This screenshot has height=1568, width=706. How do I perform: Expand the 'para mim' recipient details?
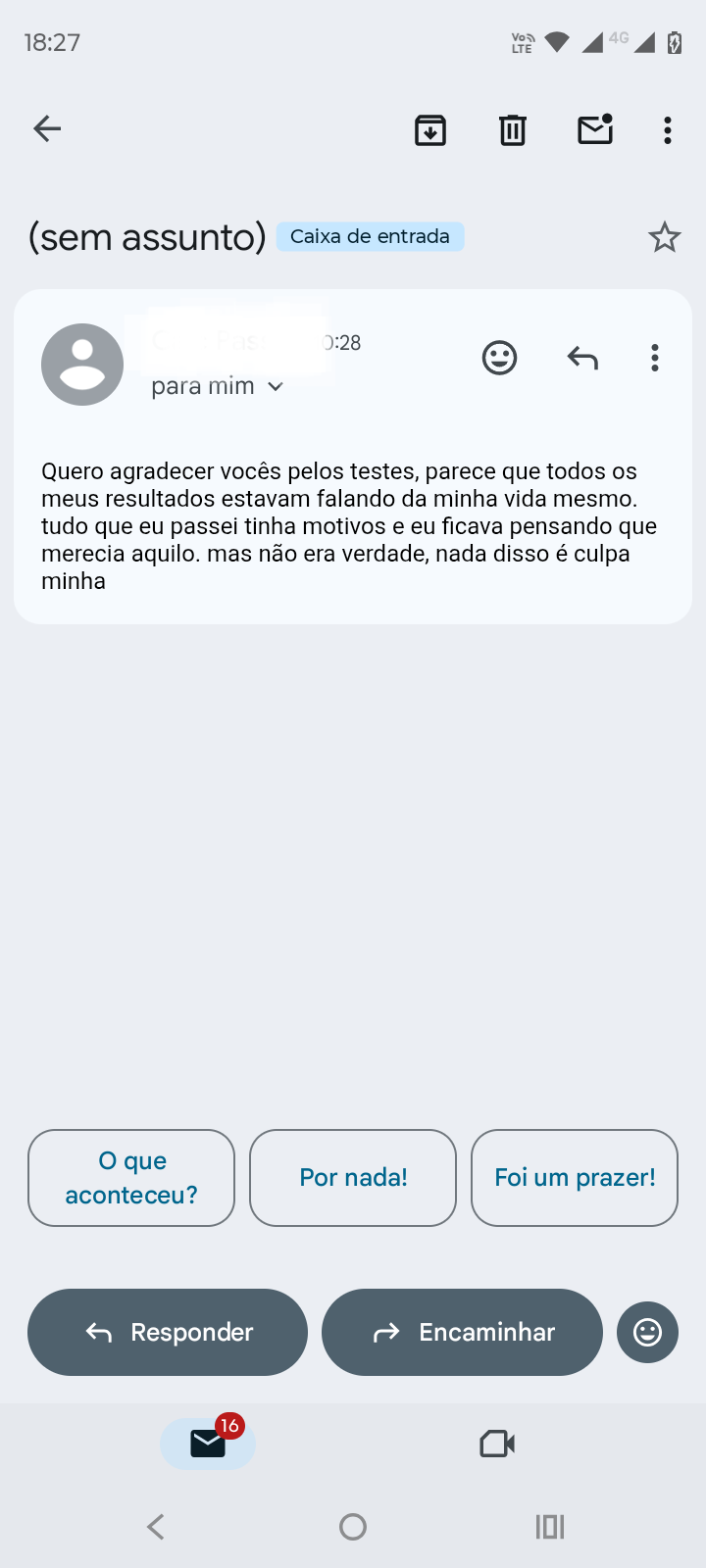pos(216,385)
